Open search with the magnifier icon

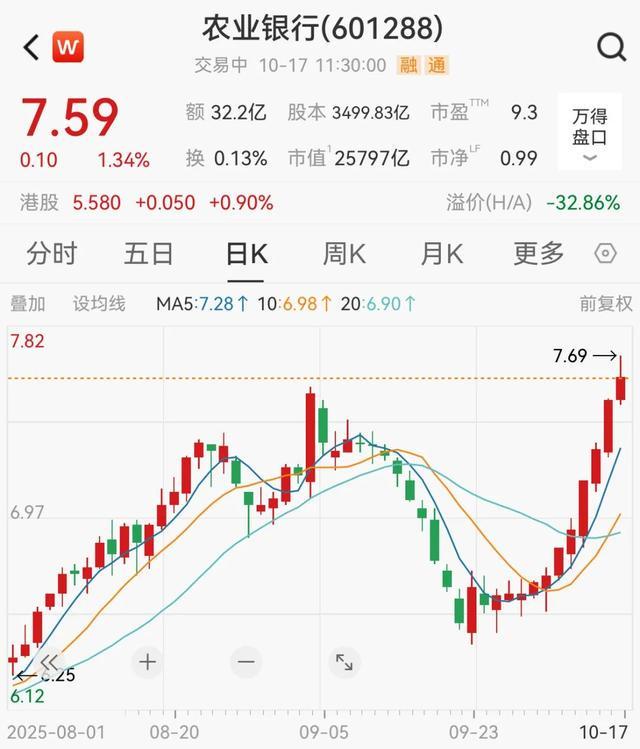click(x=610, y=46)
